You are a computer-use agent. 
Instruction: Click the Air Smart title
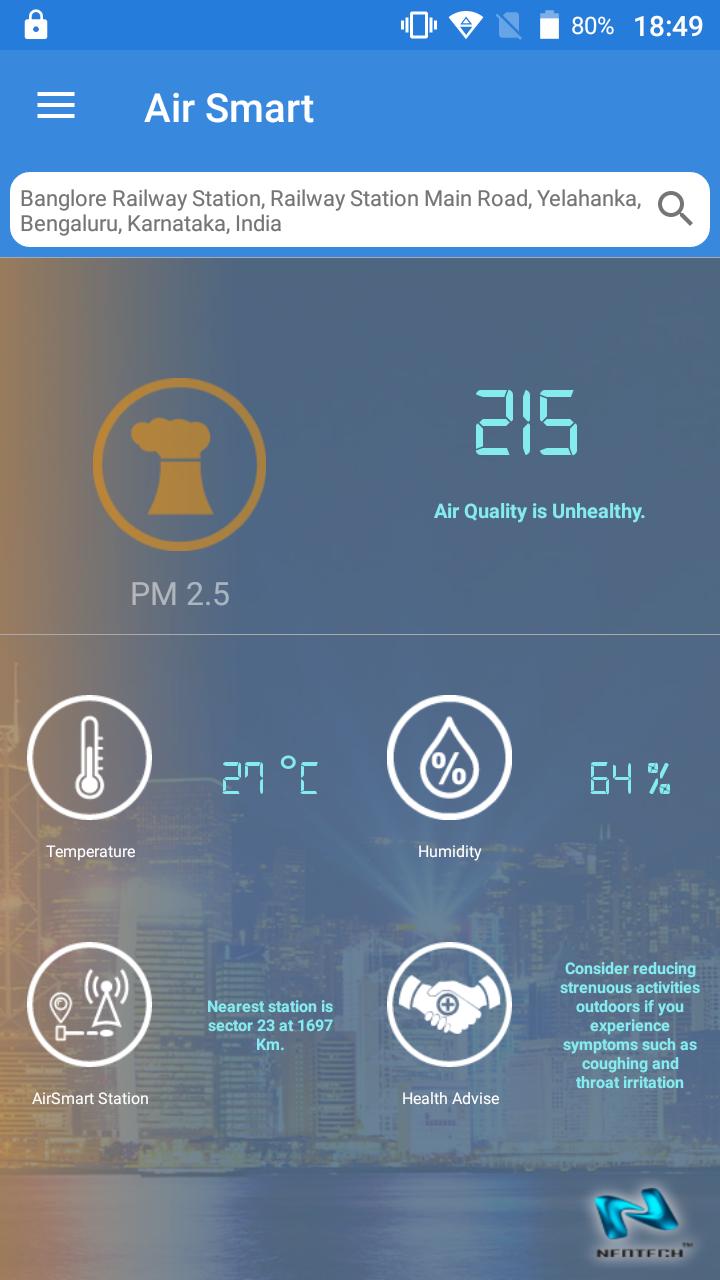pos(229,107)
